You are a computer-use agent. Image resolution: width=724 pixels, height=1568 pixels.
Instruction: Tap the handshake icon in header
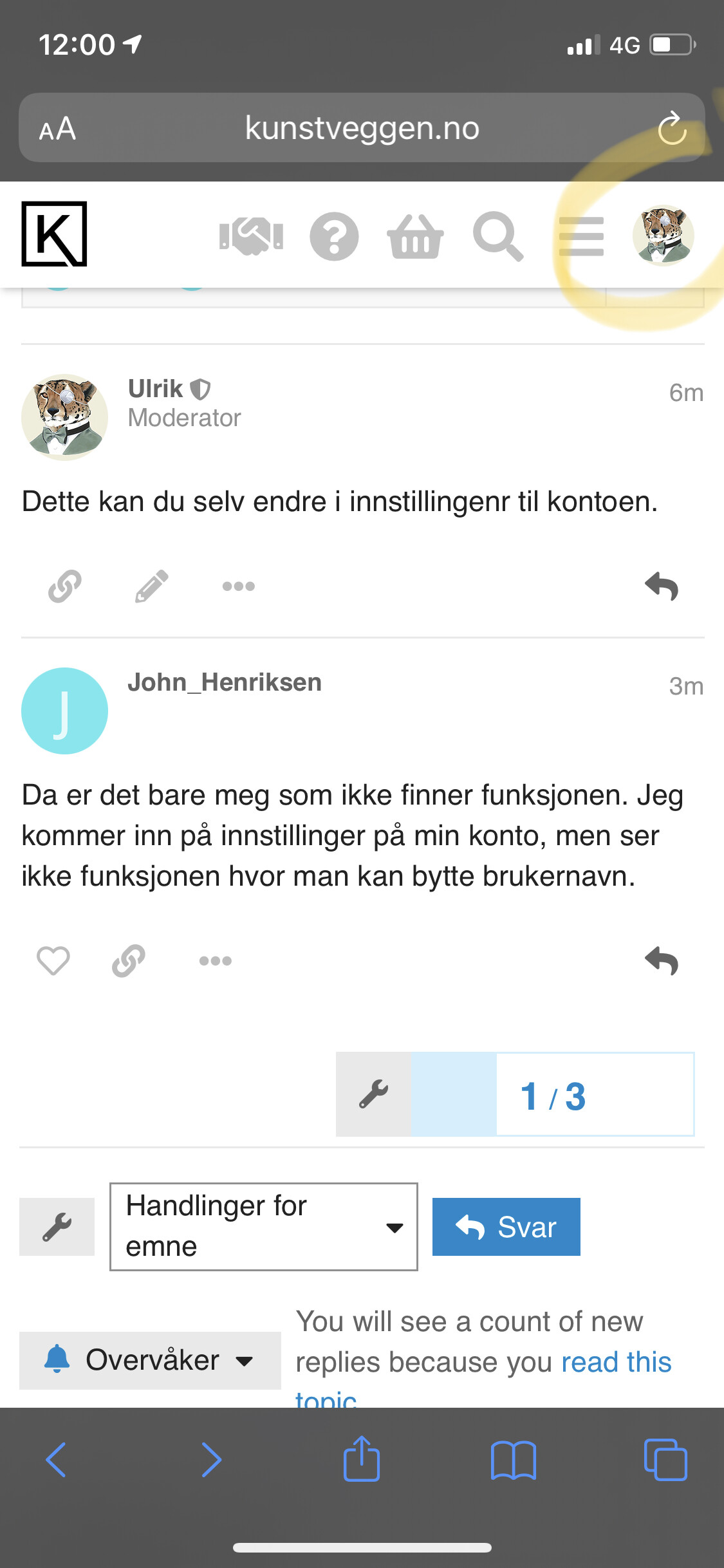click(251, 236)
